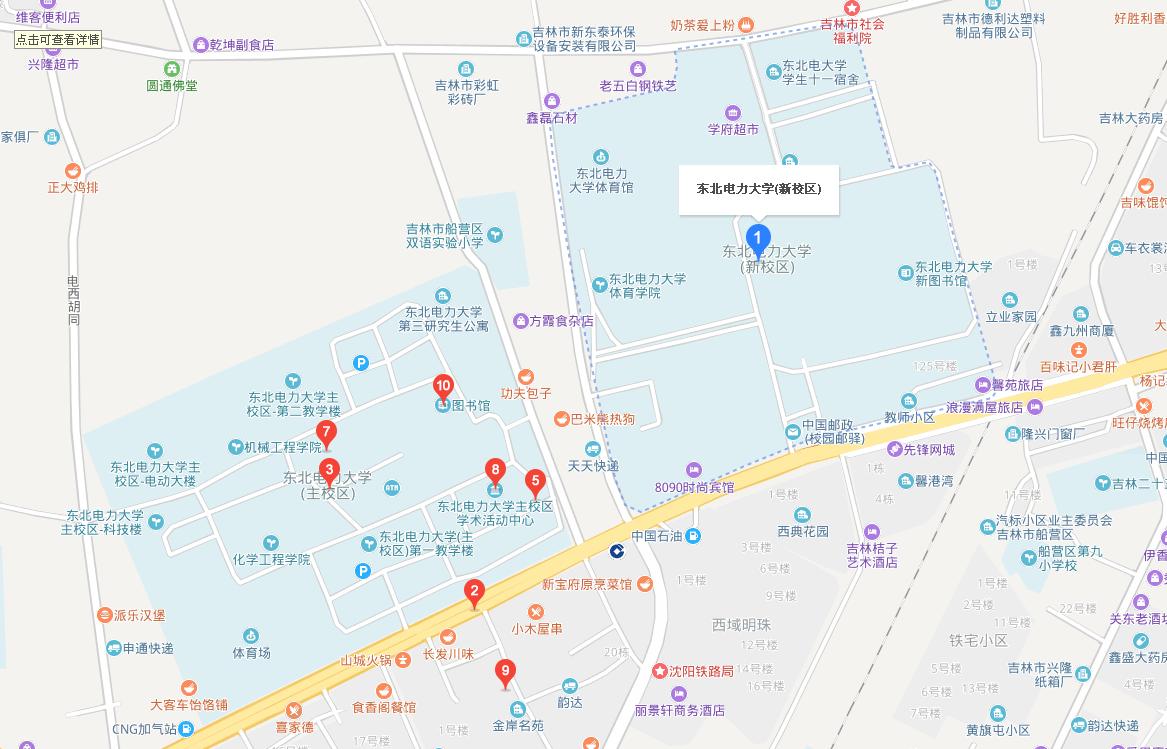Tap the red marker numbered 9
The image size is (1167, 749).
coord(506,674)
